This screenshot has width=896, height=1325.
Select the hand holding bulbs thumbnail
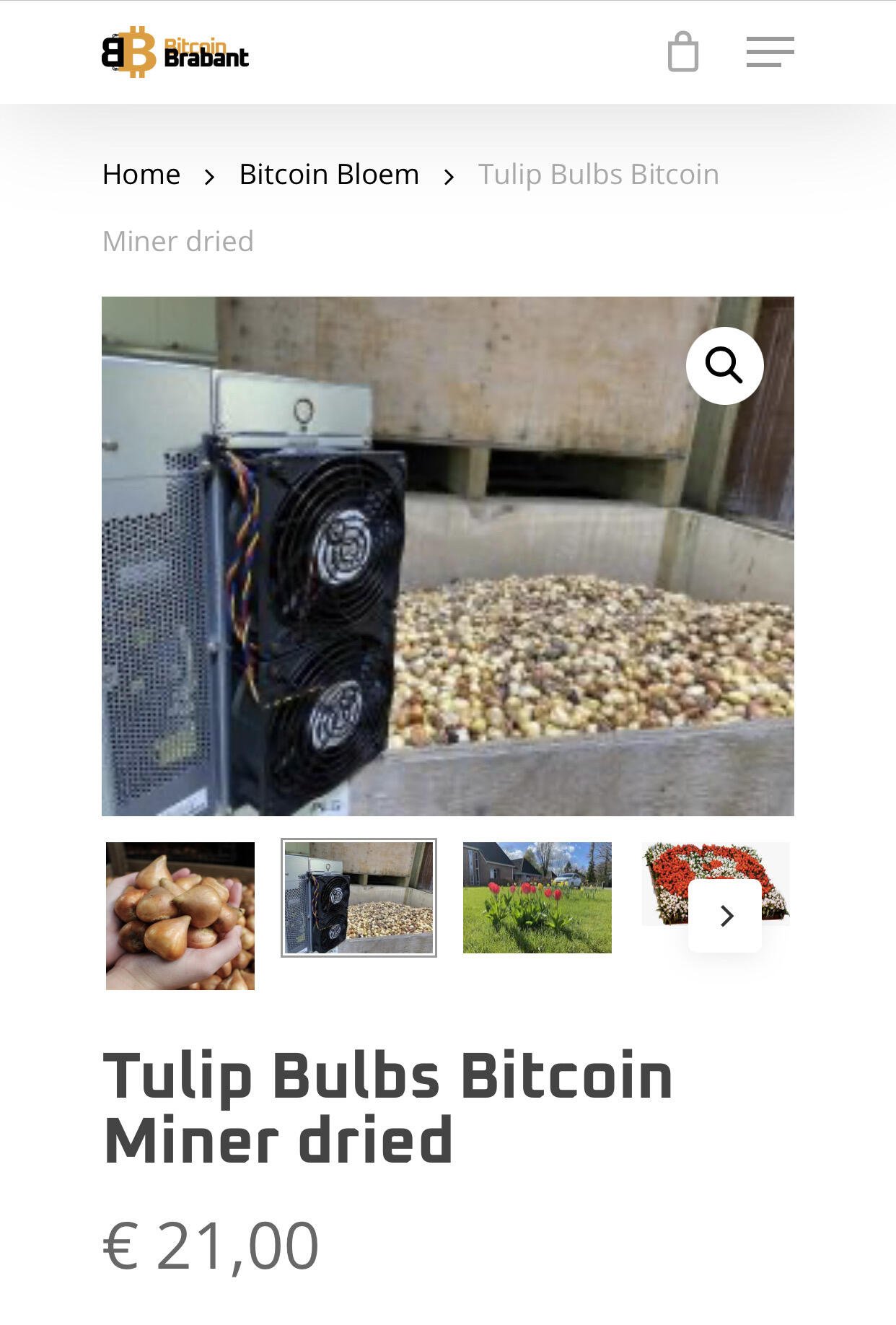(x=180, y=915)
